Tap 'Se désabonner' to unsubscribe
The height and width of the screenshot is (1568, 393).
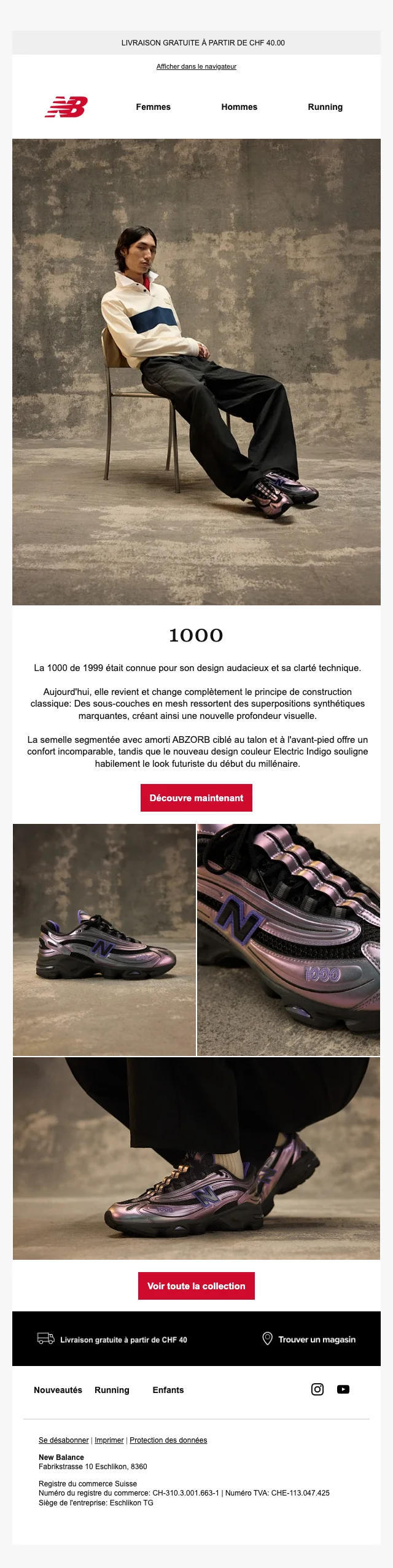click(64, 1440)
